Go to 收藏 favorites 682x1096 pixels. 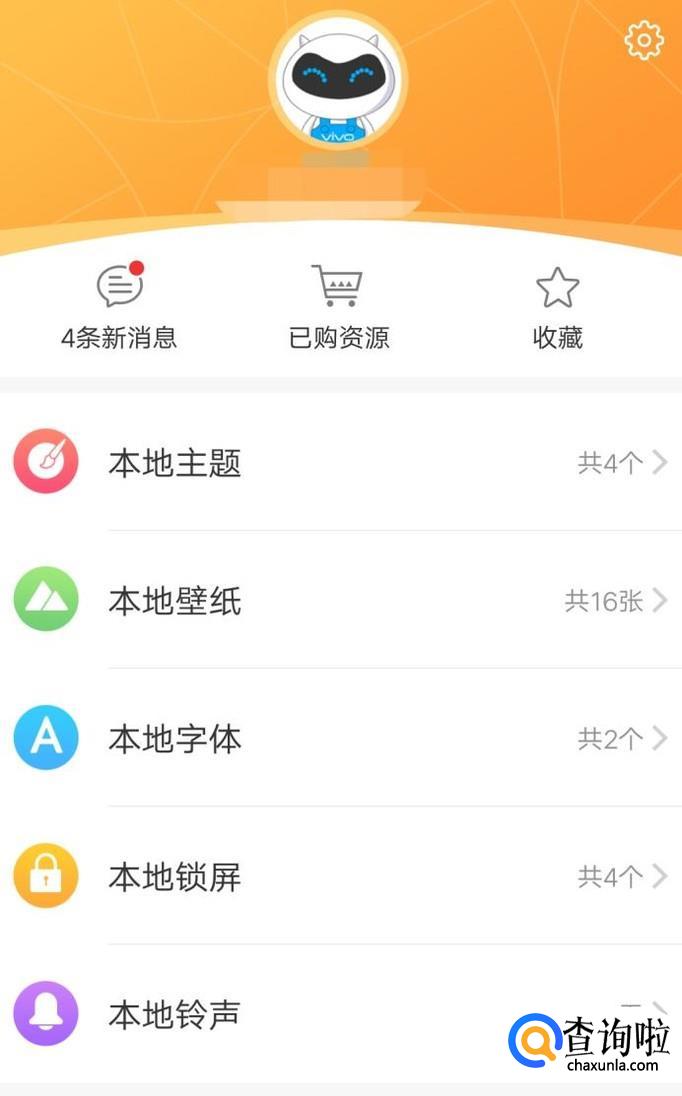click(x=557, y=308)
